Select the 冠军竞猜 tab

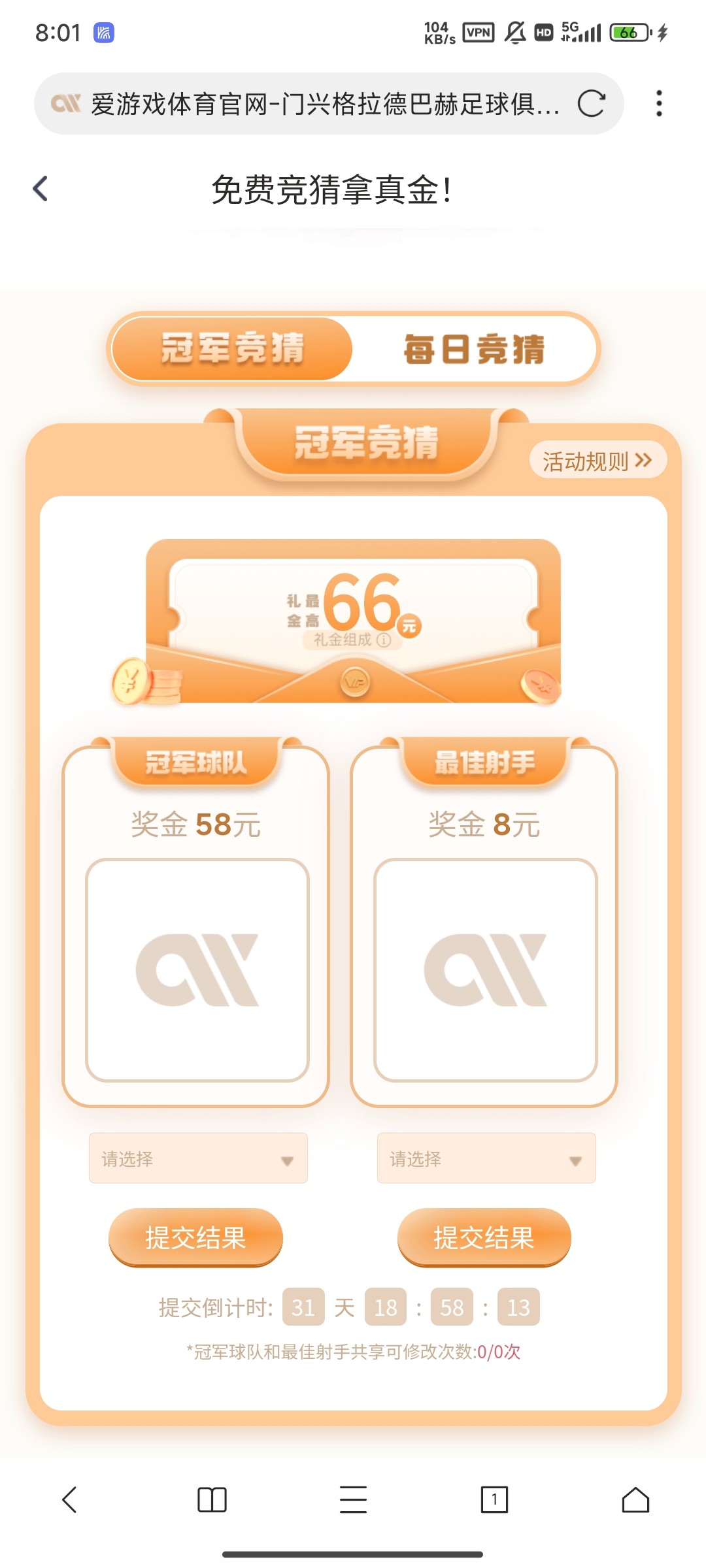pyautogui.click(x=233, y=349)
